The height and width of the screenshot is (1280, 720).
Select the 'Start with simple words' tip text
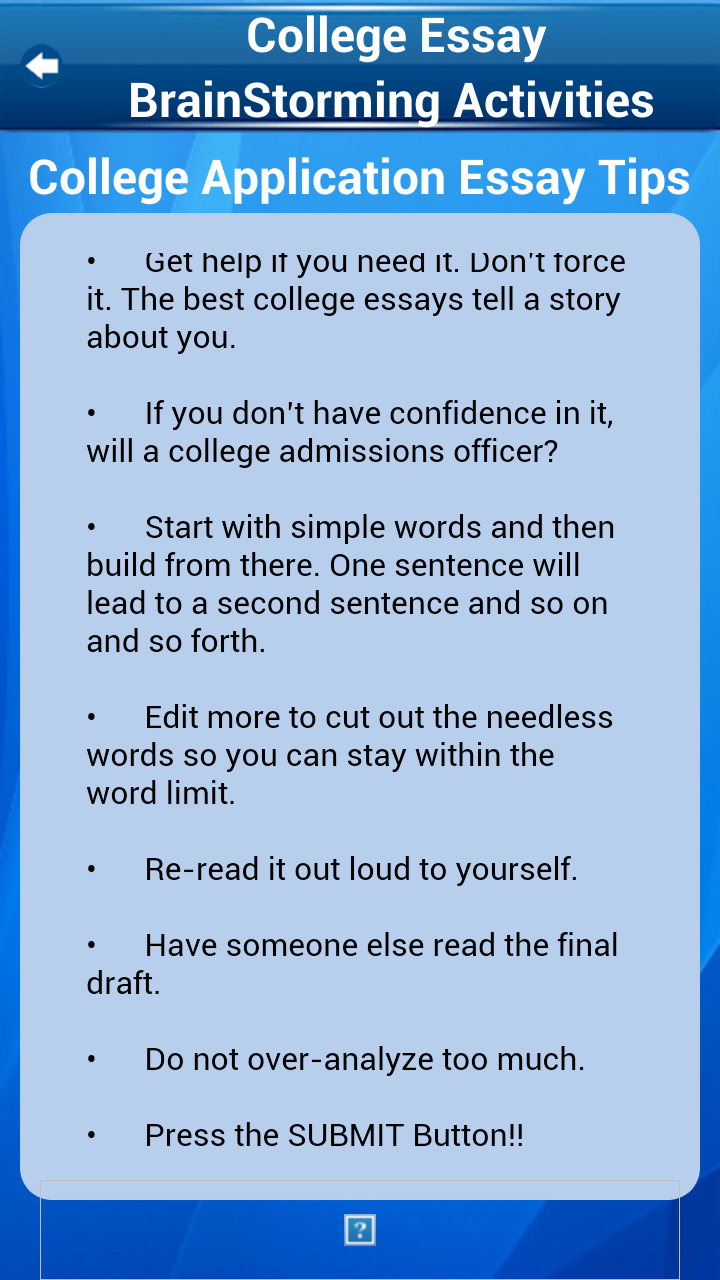[x=350, y=584]
